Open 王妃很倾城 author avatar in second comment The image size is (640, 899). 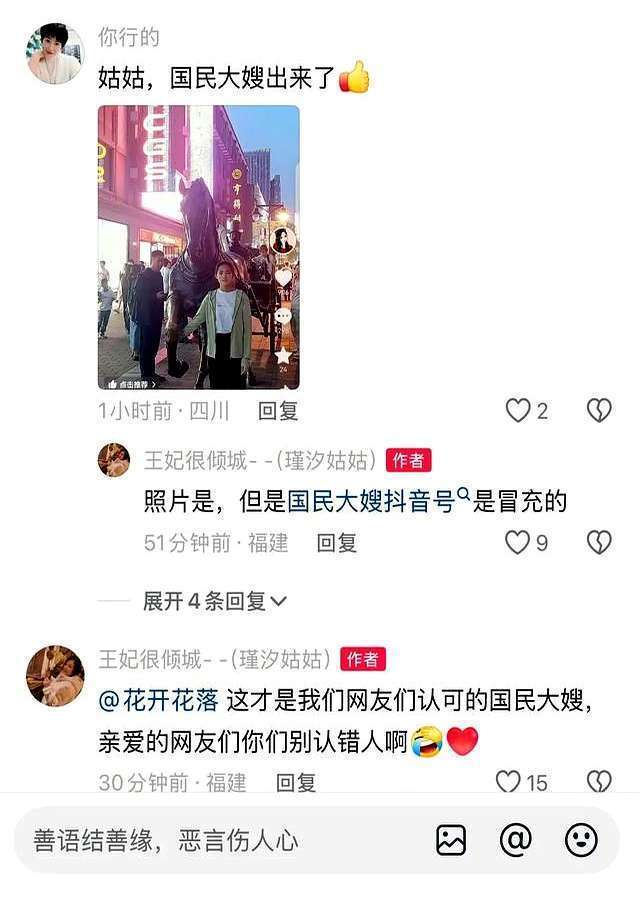(x=55, y=676)
